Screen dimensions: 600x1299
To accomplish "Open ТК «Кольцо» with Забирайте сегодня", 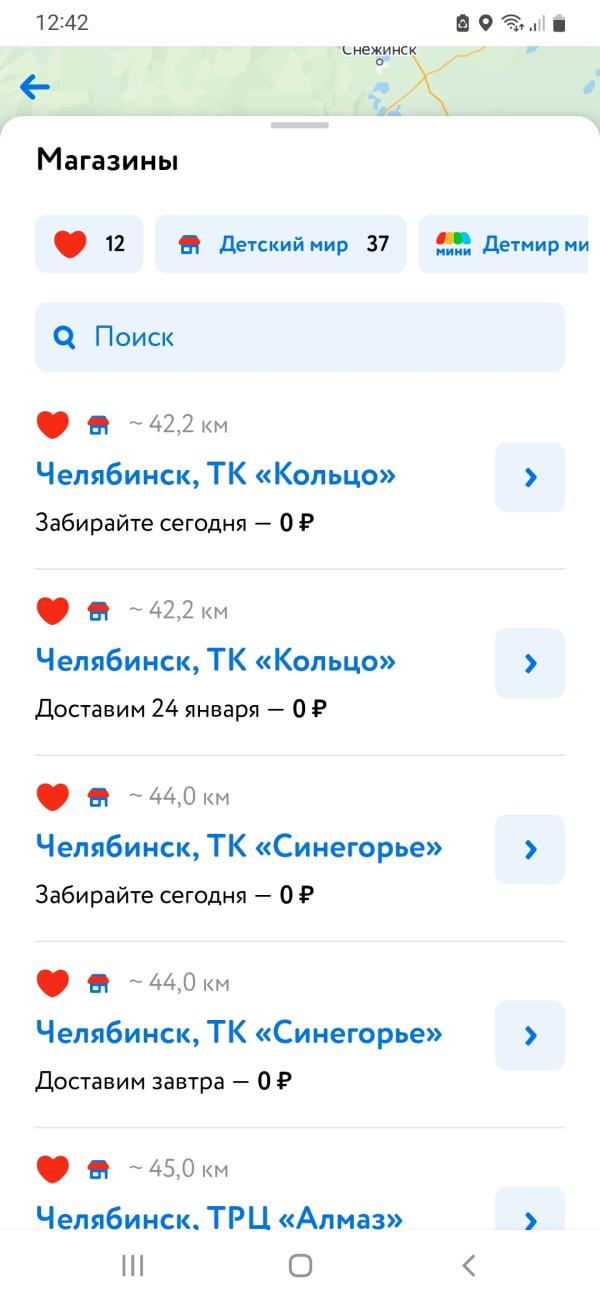I will pyautogui.click(x=300, y=477).
